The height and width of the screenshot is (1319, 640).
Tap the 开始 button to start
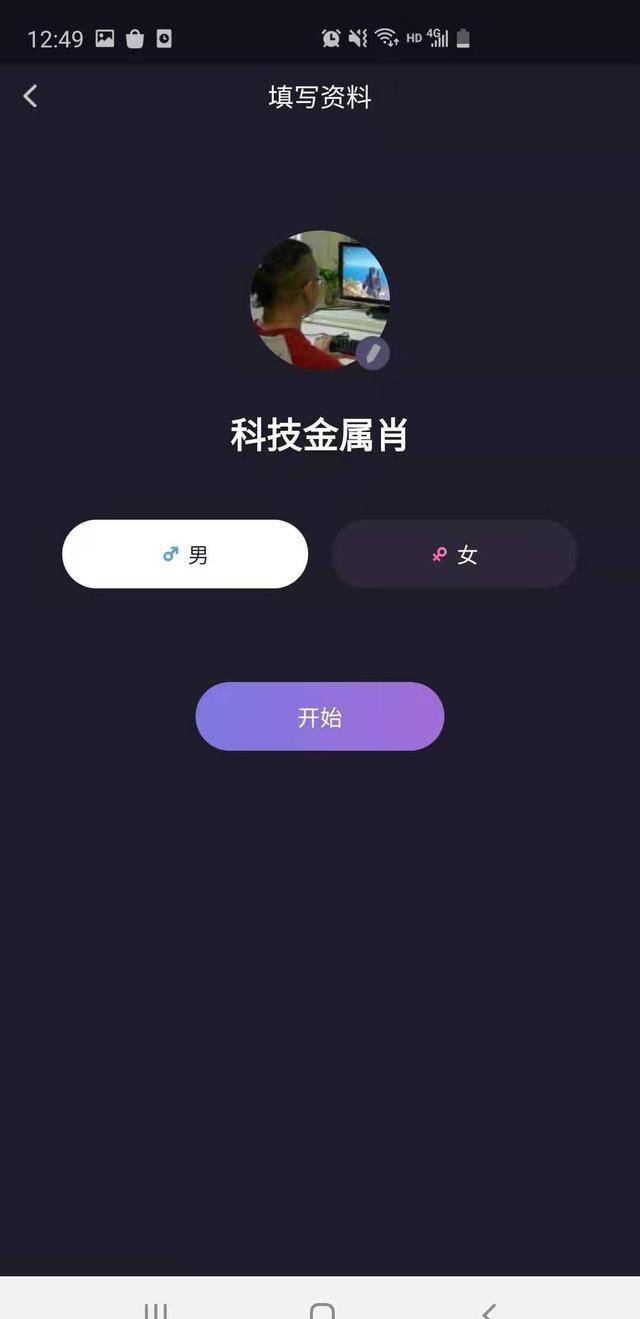(x=319, y=716)
